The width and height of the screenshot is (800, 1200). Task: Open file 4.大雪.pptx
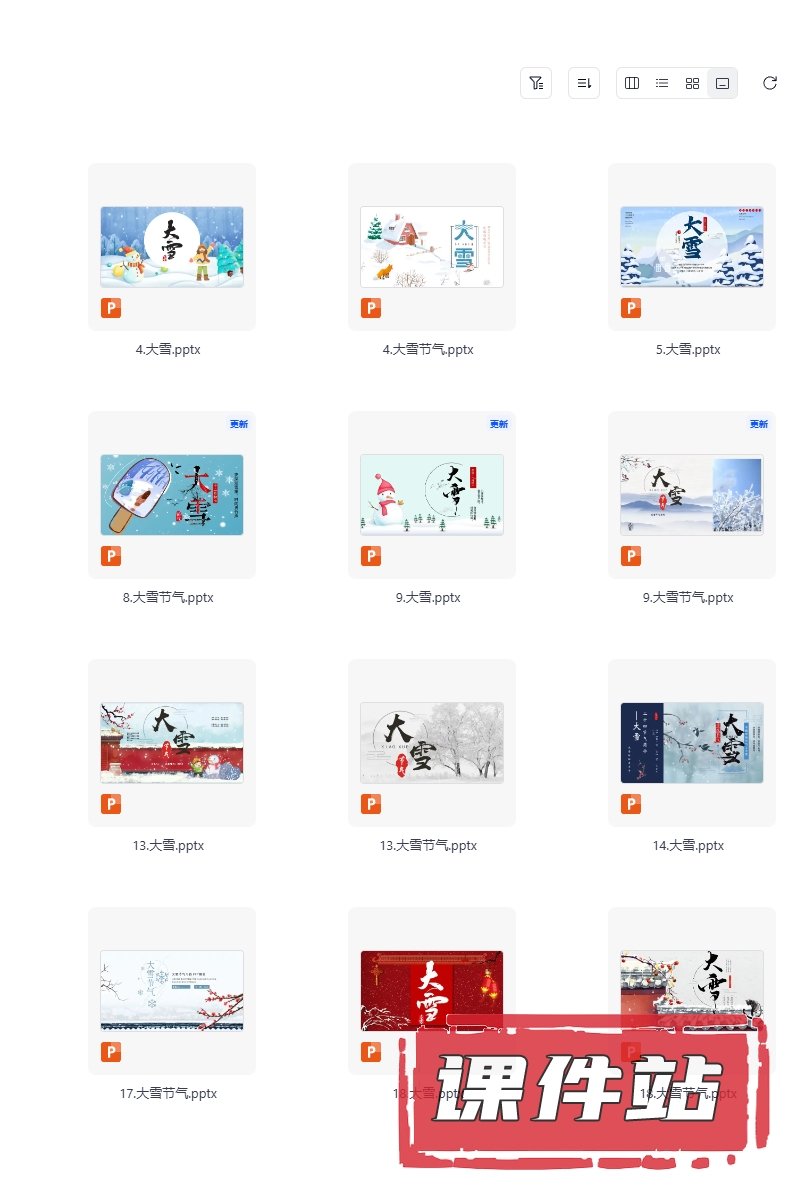click(x=172, y=247)
